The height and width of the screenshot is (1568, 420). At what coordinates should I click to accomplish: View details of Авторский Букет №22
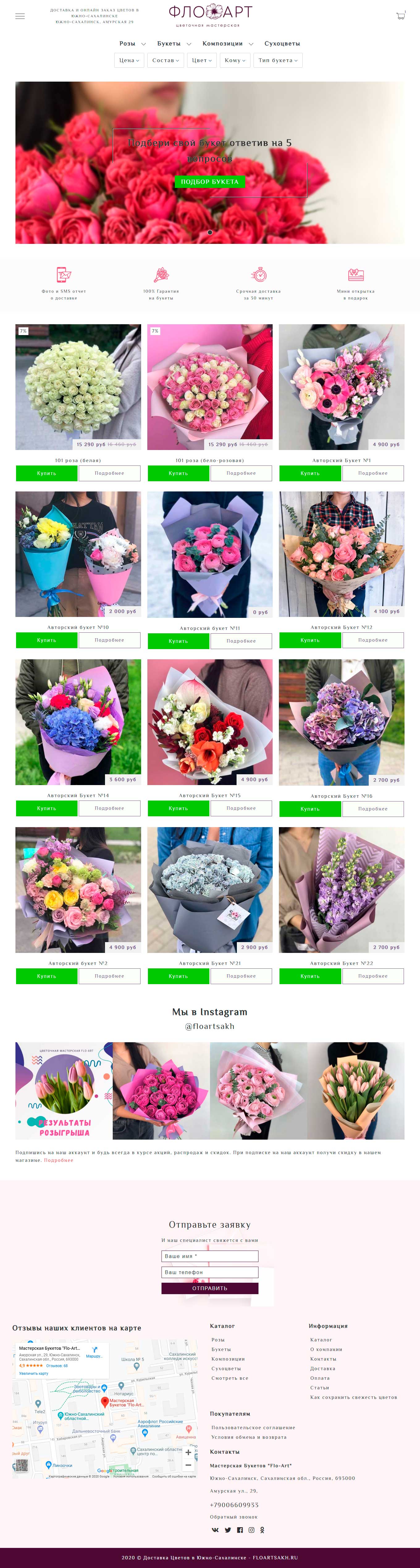[x=372, y=976]
